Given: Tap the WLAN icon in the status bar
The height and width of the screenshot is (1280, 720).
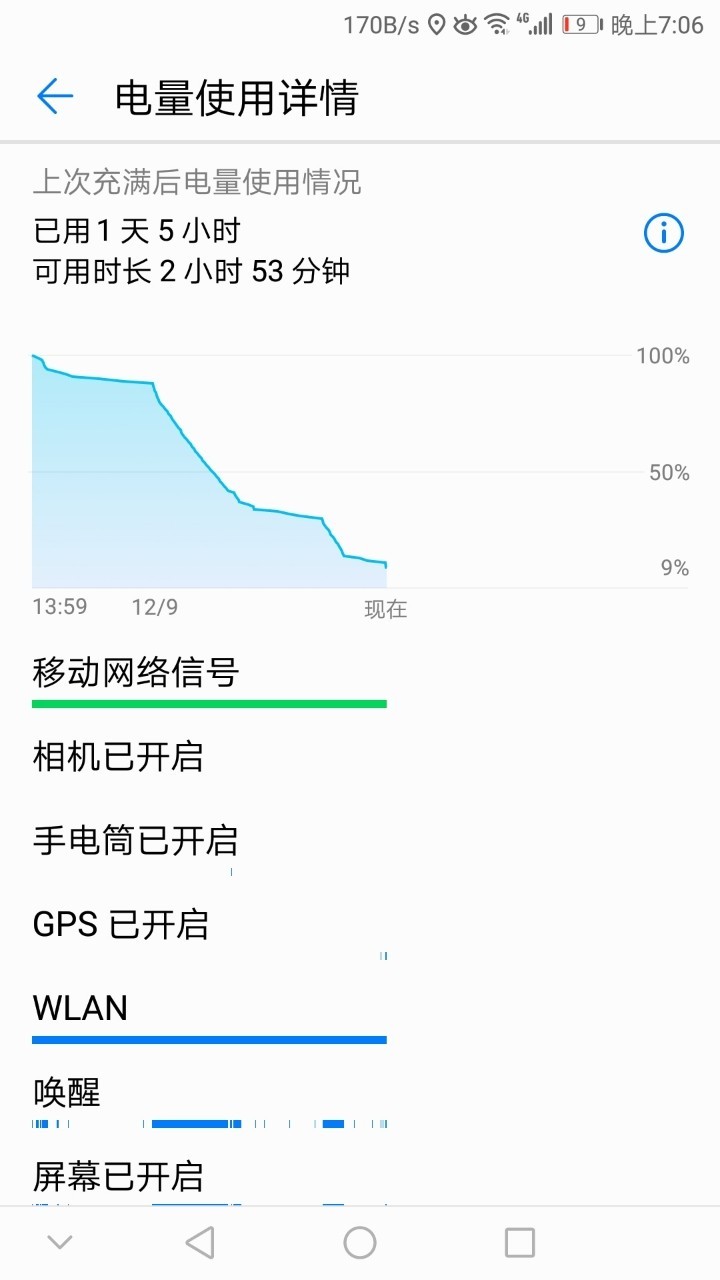Looking at the screenshot, I should [x=497, y=22].
